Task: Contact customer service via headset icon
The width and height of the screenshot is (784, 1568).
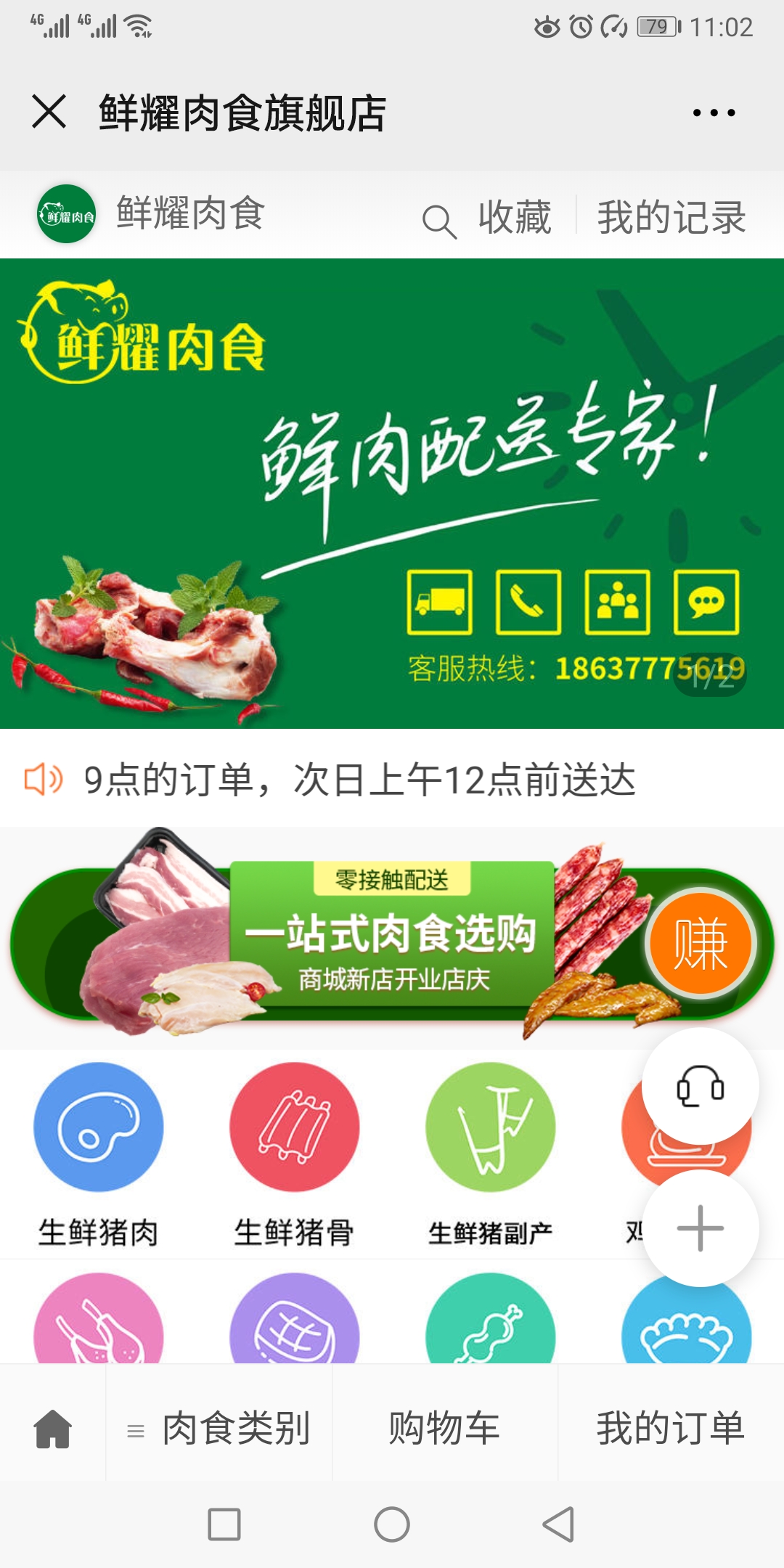Action: pyautogui.click(x=701, y=1086)
